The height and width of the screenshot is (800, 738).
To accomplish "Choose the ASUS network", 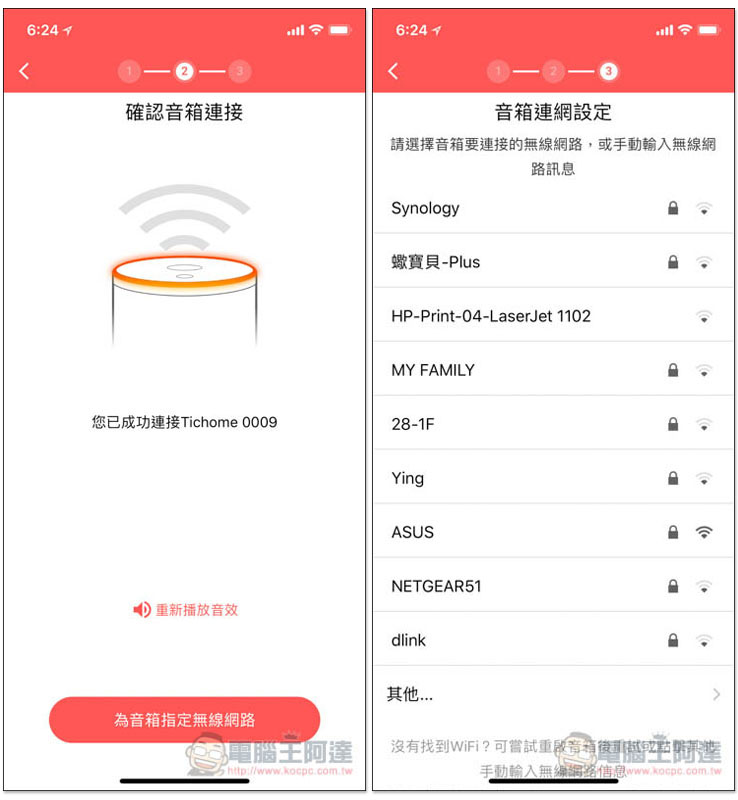I will click(551, 532).
